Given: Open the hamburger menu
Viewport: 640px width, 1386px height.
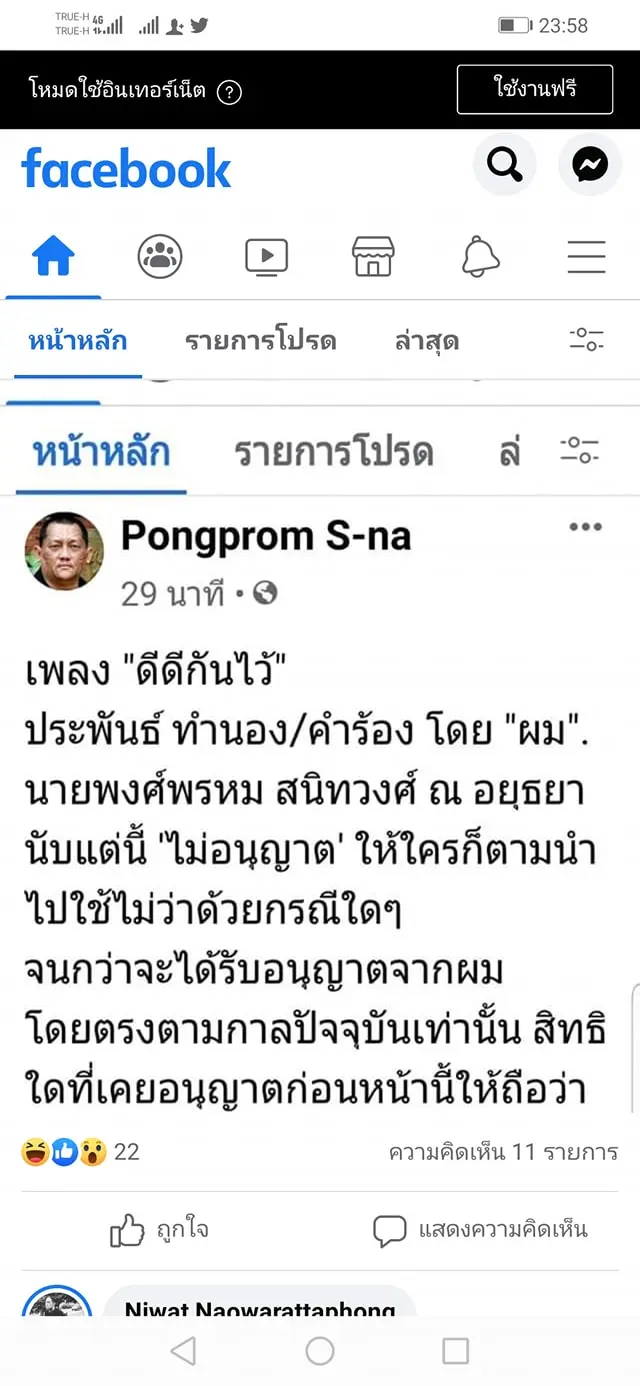Looking at the screenshot, I should coord(587,257).
